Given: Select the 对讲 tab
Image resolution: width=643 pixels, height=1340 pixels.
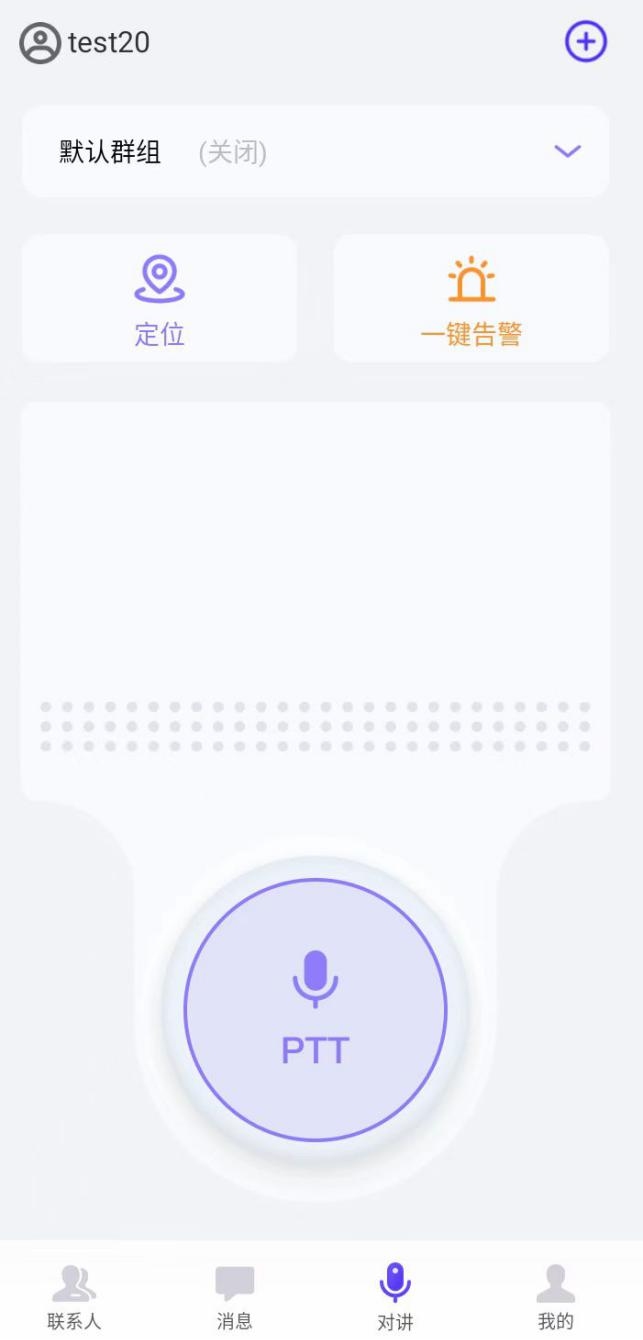Looking at the screenshot, I should coord(395,1296).
